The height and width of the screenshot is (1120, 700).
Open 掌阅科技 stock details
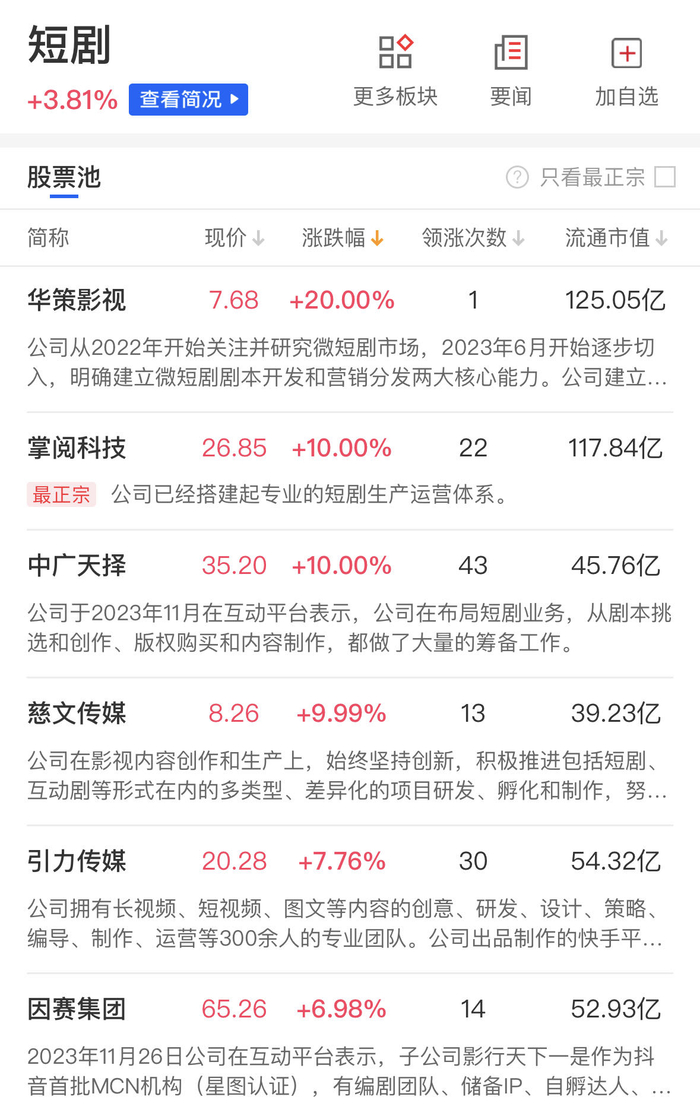click(350, 471)
